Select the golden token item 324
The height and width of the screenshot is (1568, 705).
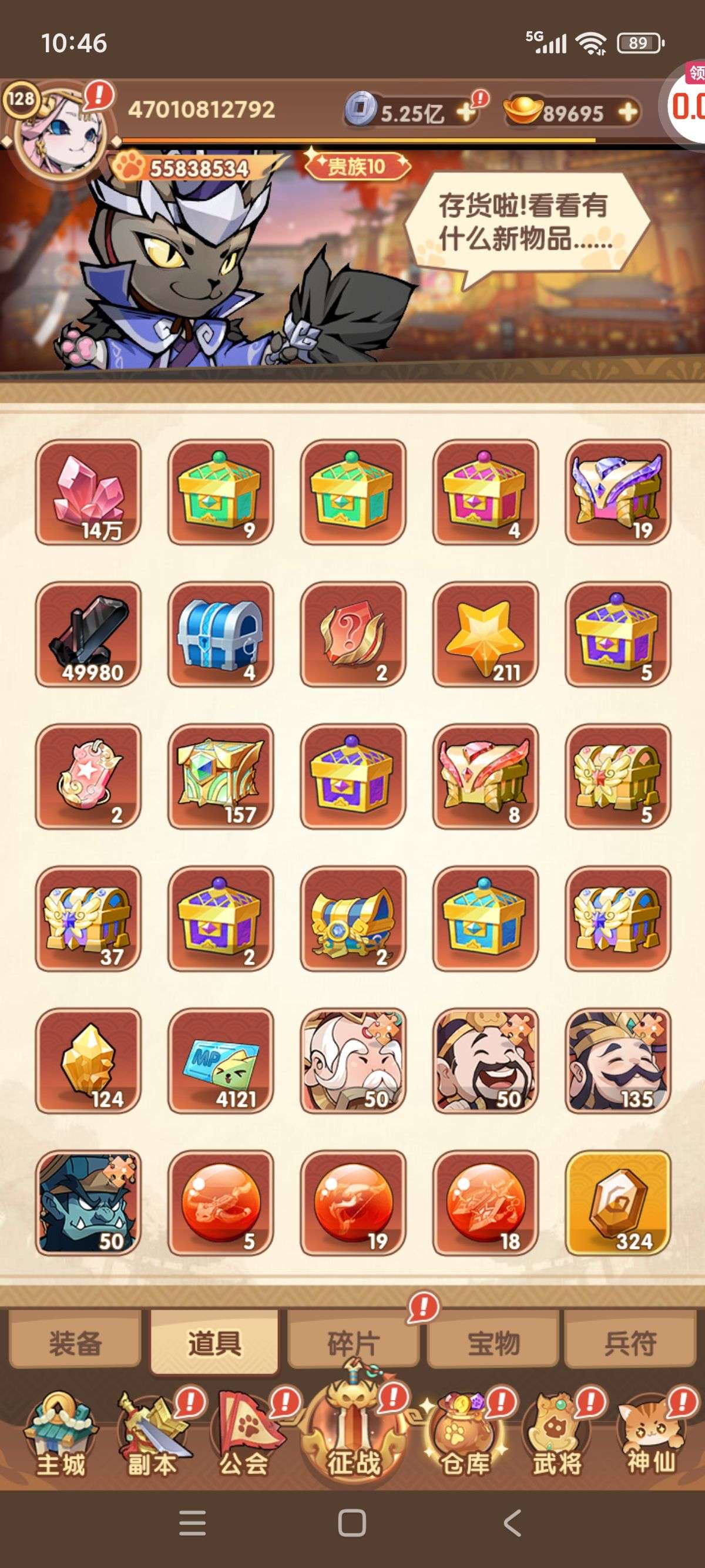coord(617,1202)
